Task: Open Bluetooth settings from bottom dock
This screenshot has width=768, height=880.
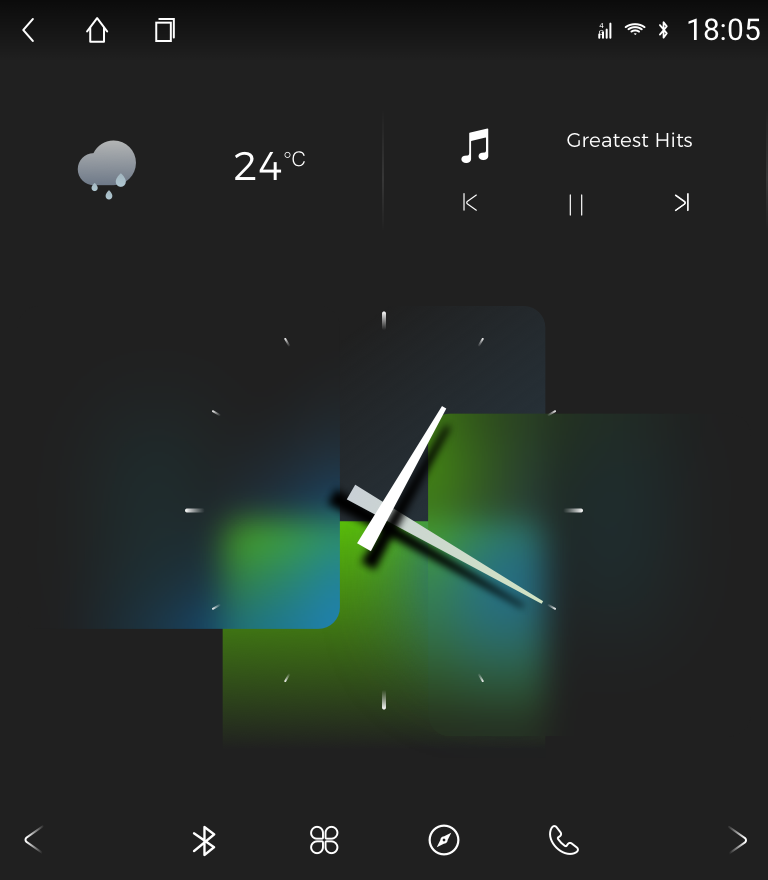Action: [x=204, y=840]
